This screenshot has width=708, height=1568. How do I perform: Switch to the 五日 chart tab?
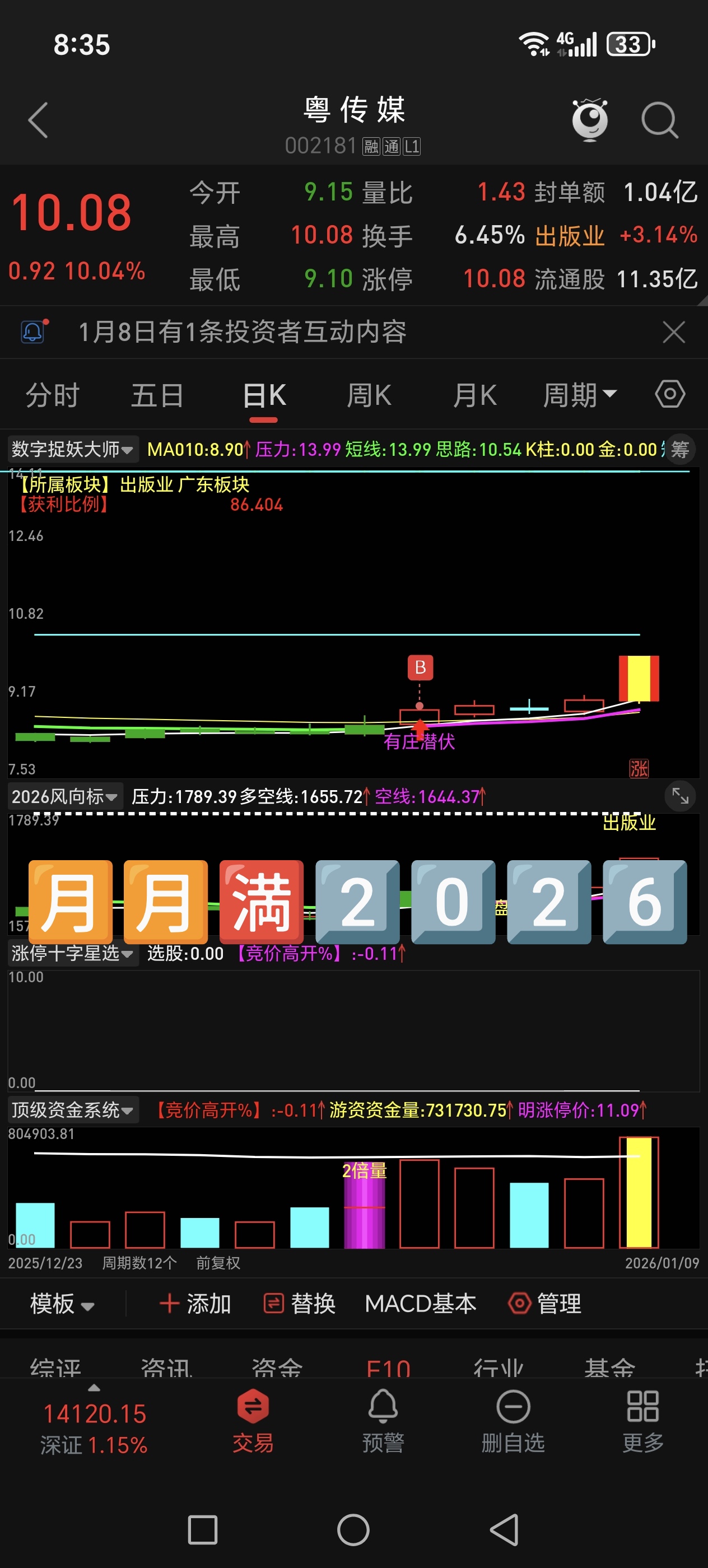click(157, 396)
